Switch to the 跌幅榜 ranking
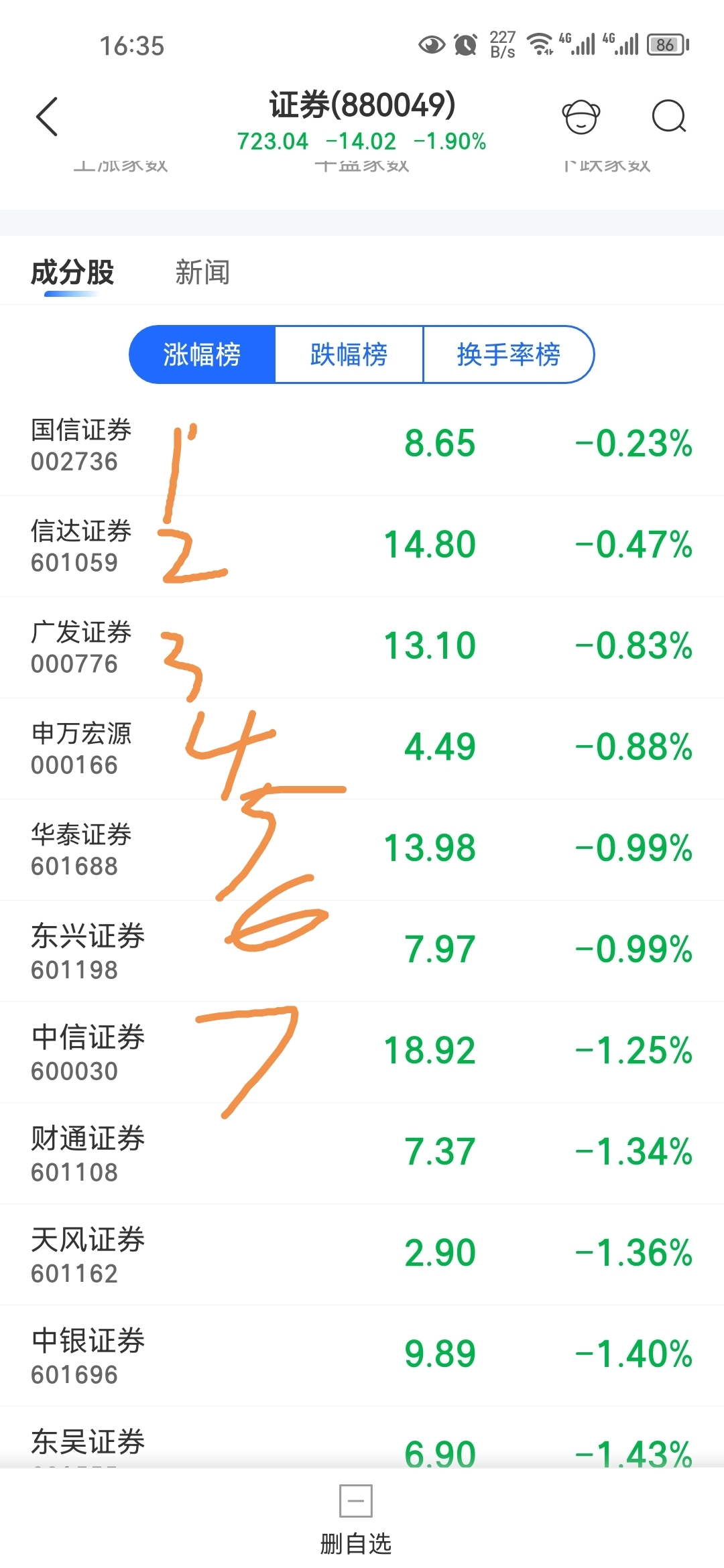Screen dimensions: 724x1568 (x=349, y=354)
